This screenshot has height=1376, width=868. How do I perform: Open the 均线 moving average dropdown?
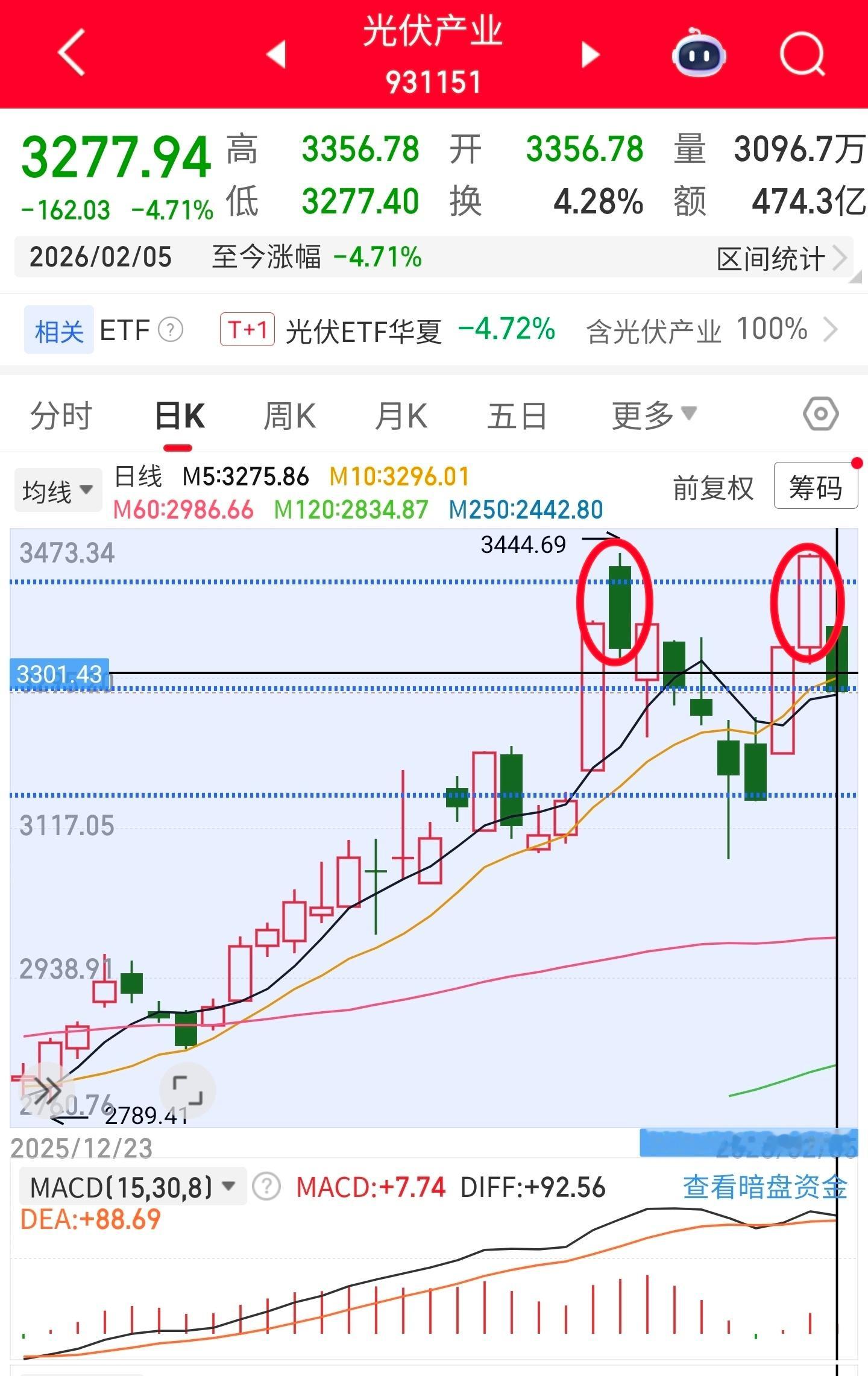point(57,490)
